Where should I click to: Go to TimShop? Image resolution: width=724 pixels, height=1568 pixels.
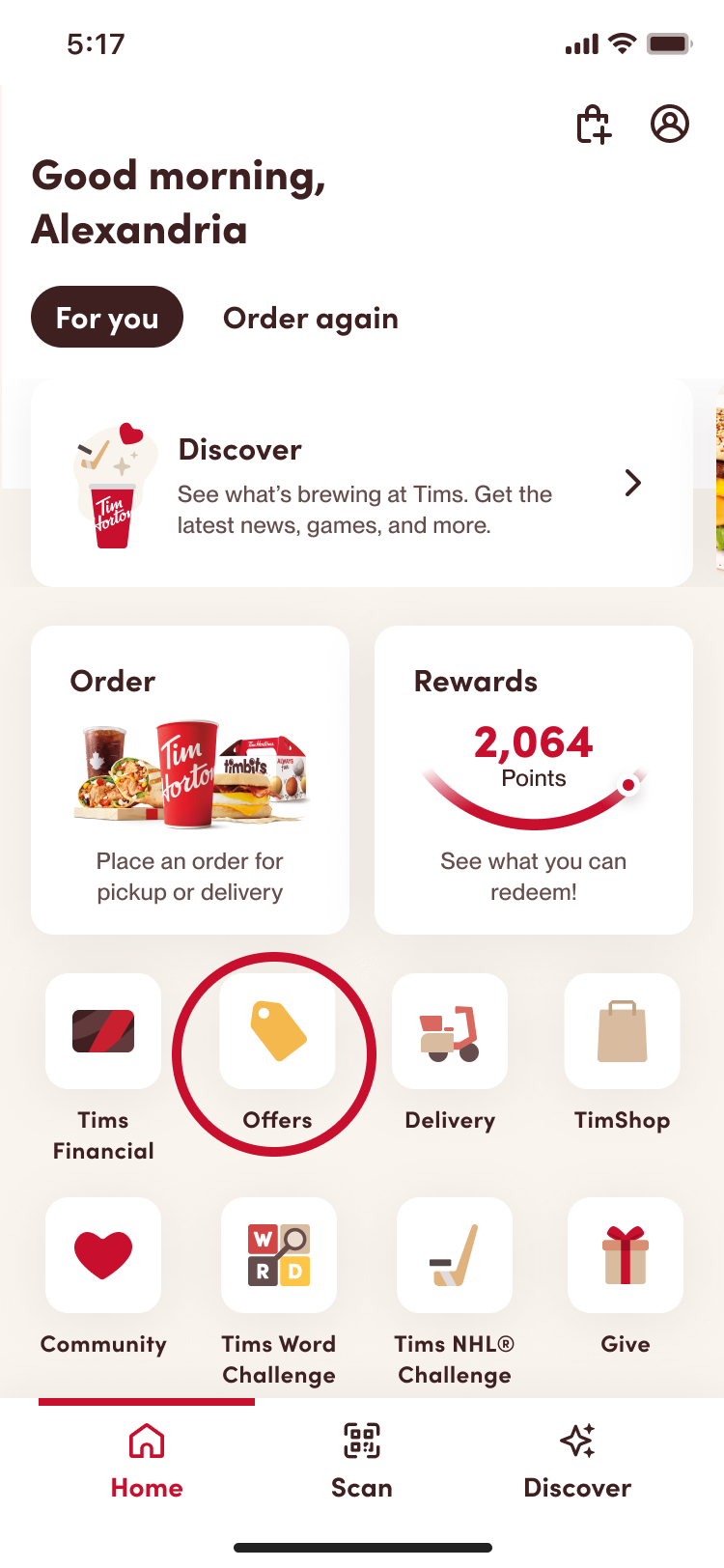(x=622, y=1031)
